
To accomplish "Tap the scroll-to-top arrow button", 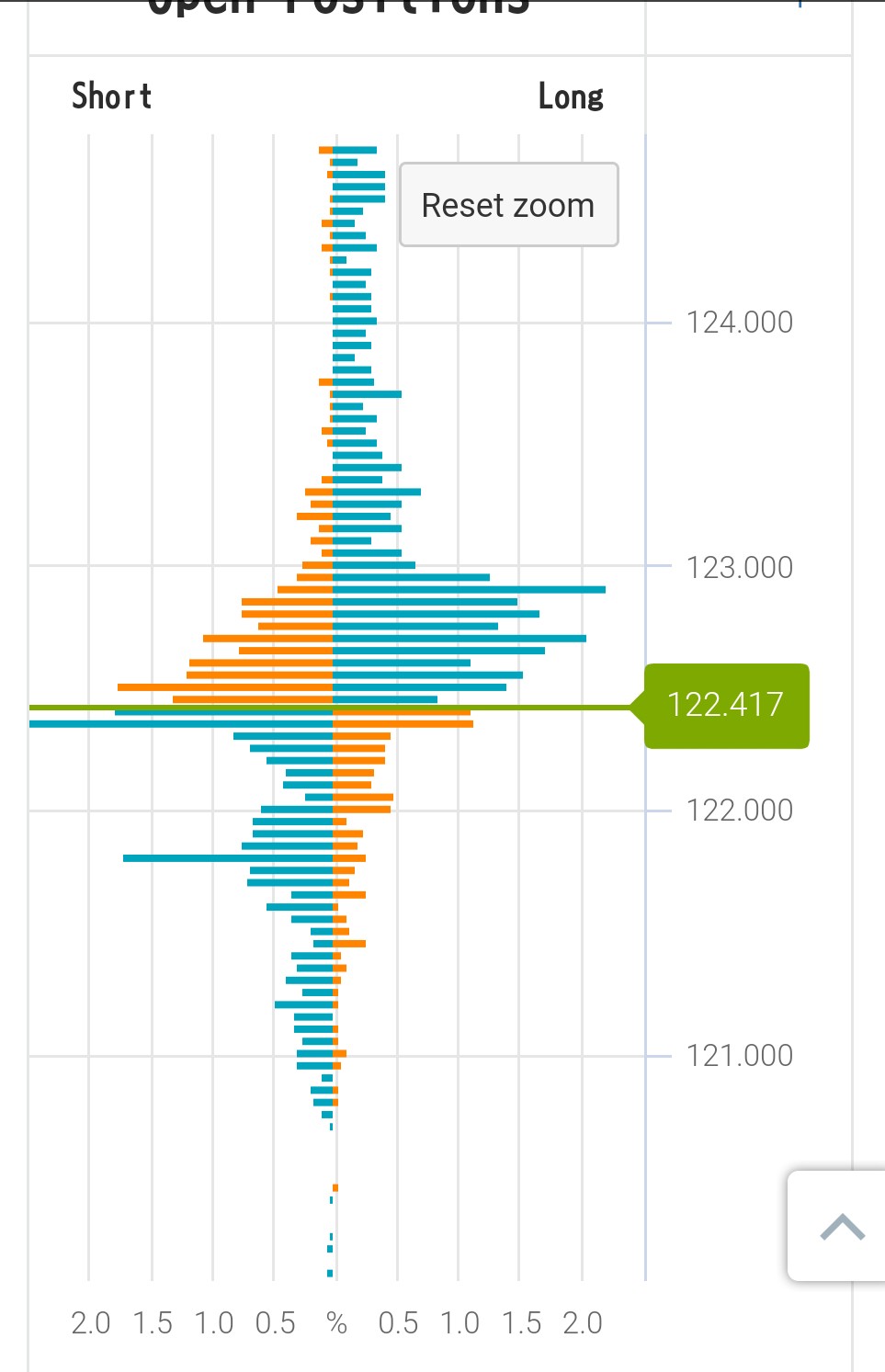I will coord(841,1226).
